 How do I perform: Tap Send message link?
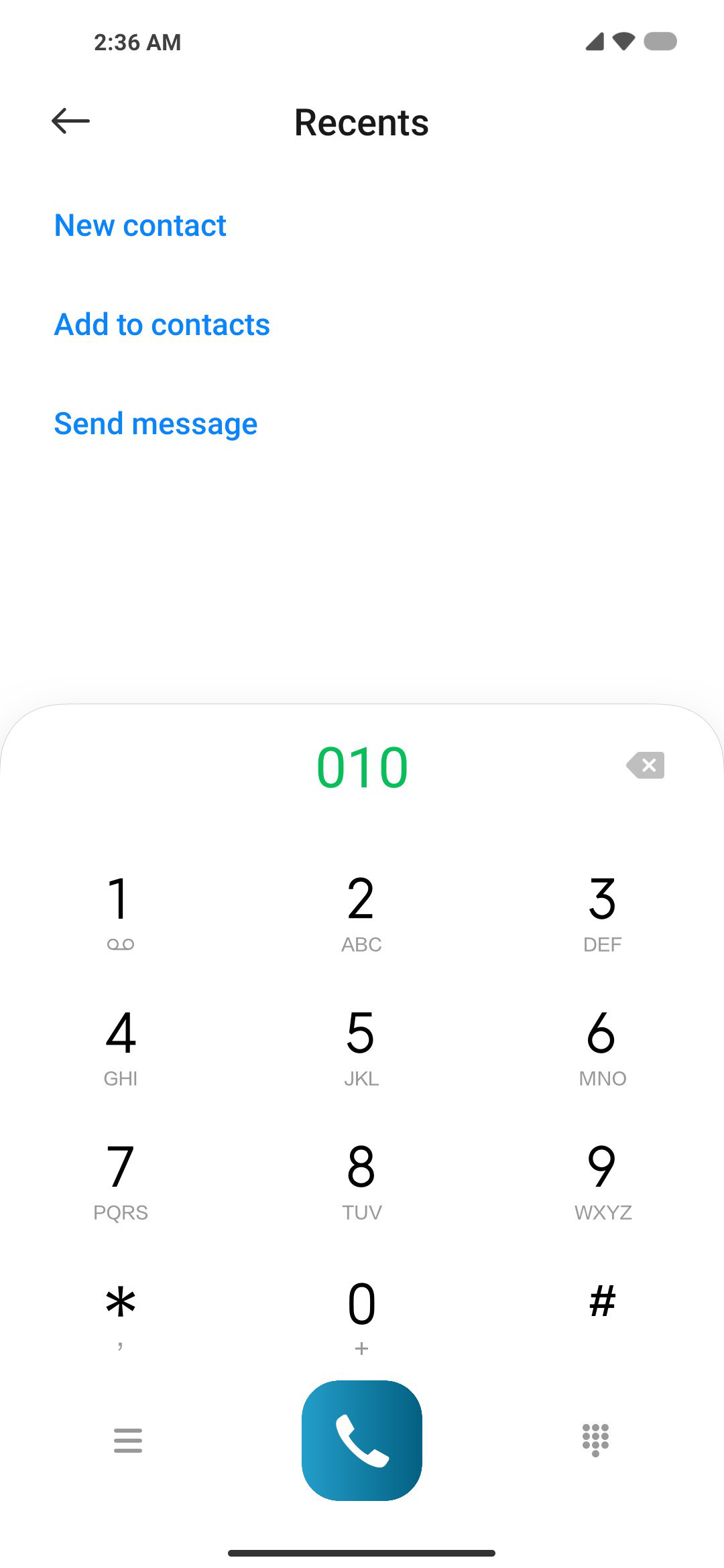click(156, 423)
